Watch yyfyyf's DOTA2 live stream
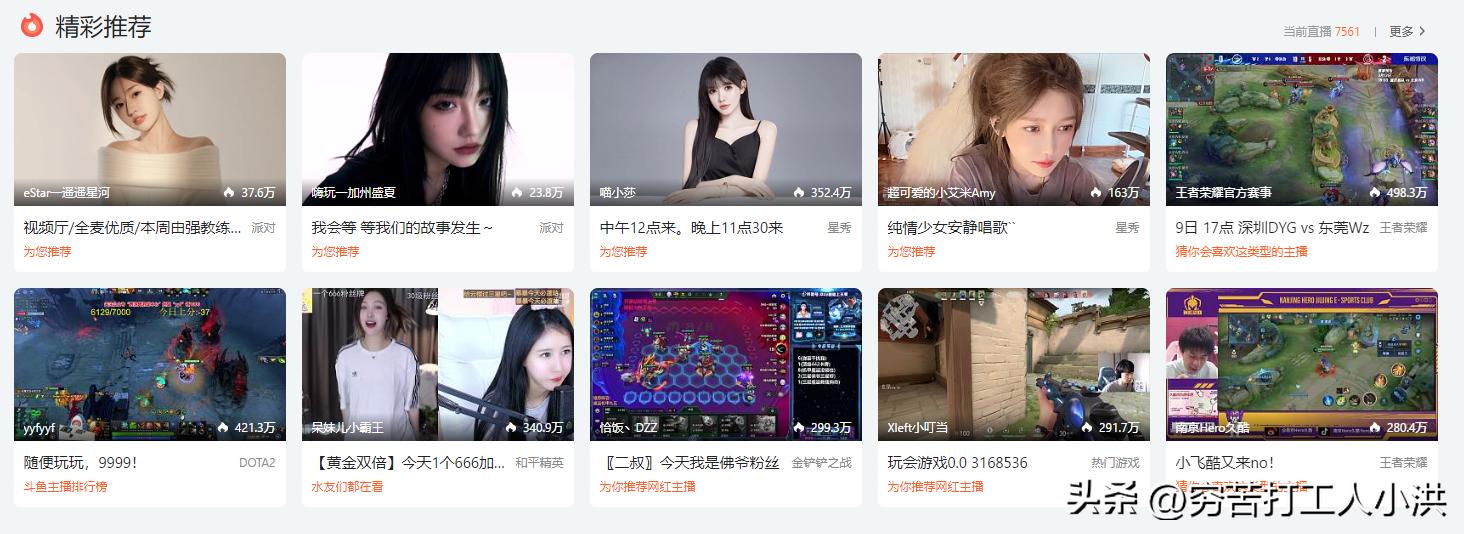The height and width of the screenshot is (534, 1464). click(150, 365)
